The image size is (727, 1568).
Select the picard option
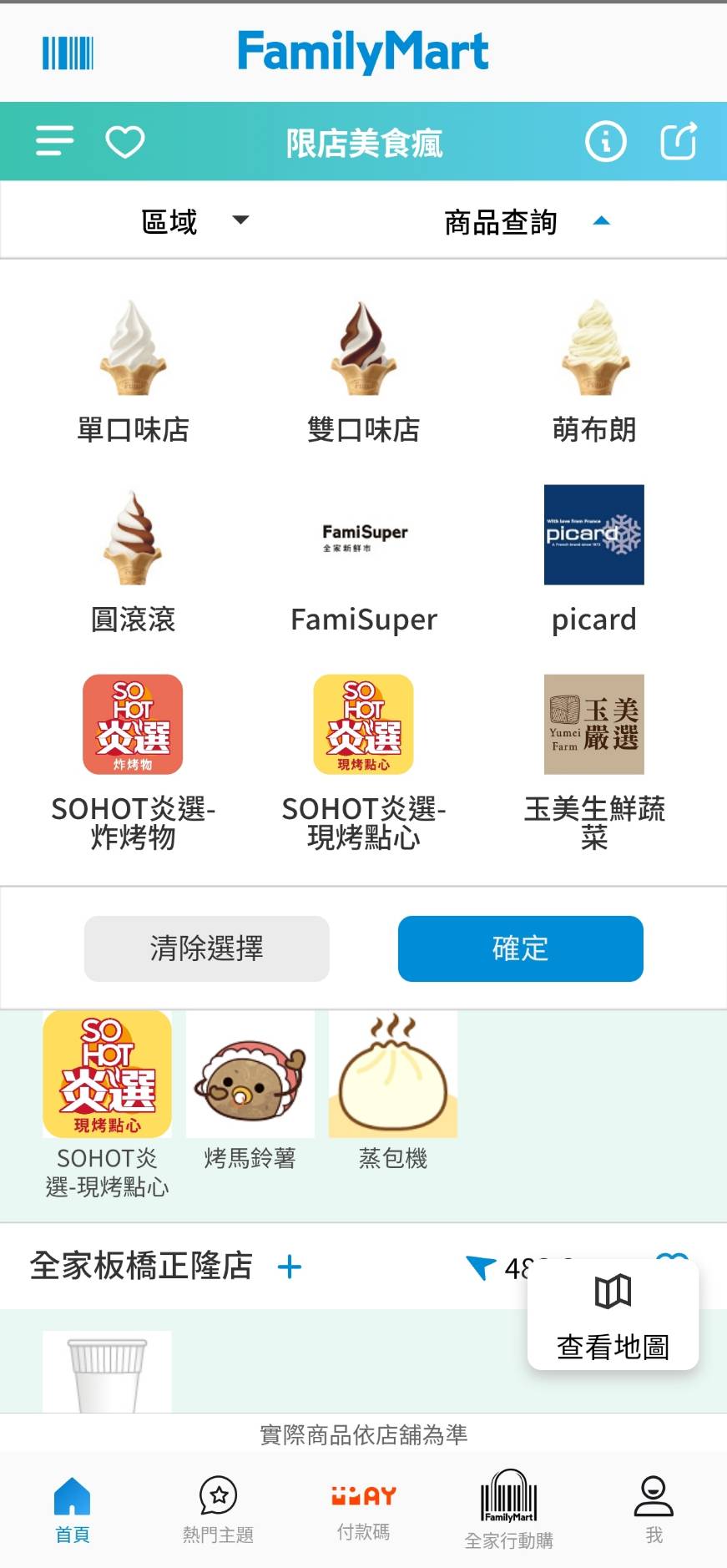[594, 561]
